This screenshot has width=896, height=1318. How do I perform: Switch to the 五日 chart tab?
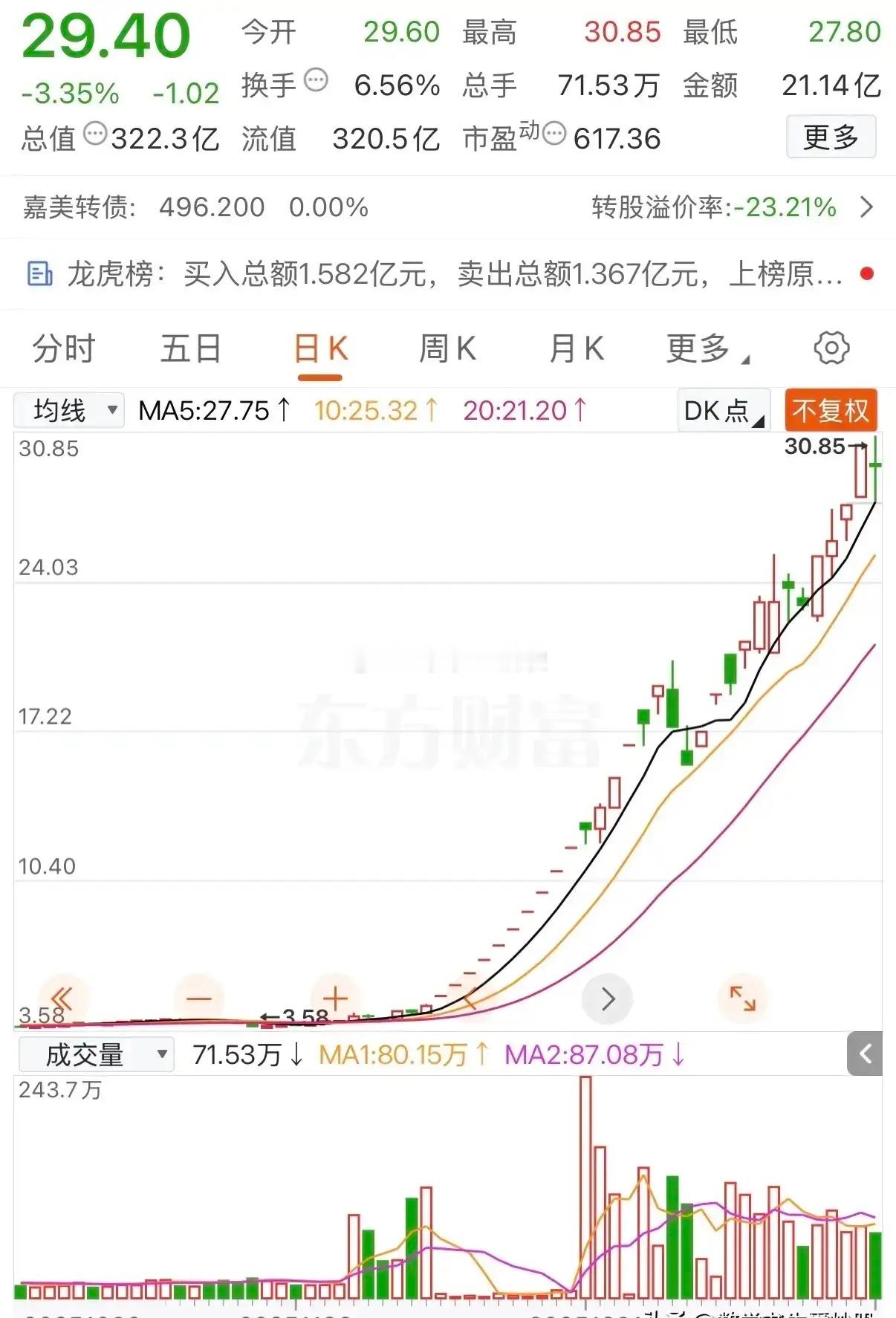tap(191, 348)
